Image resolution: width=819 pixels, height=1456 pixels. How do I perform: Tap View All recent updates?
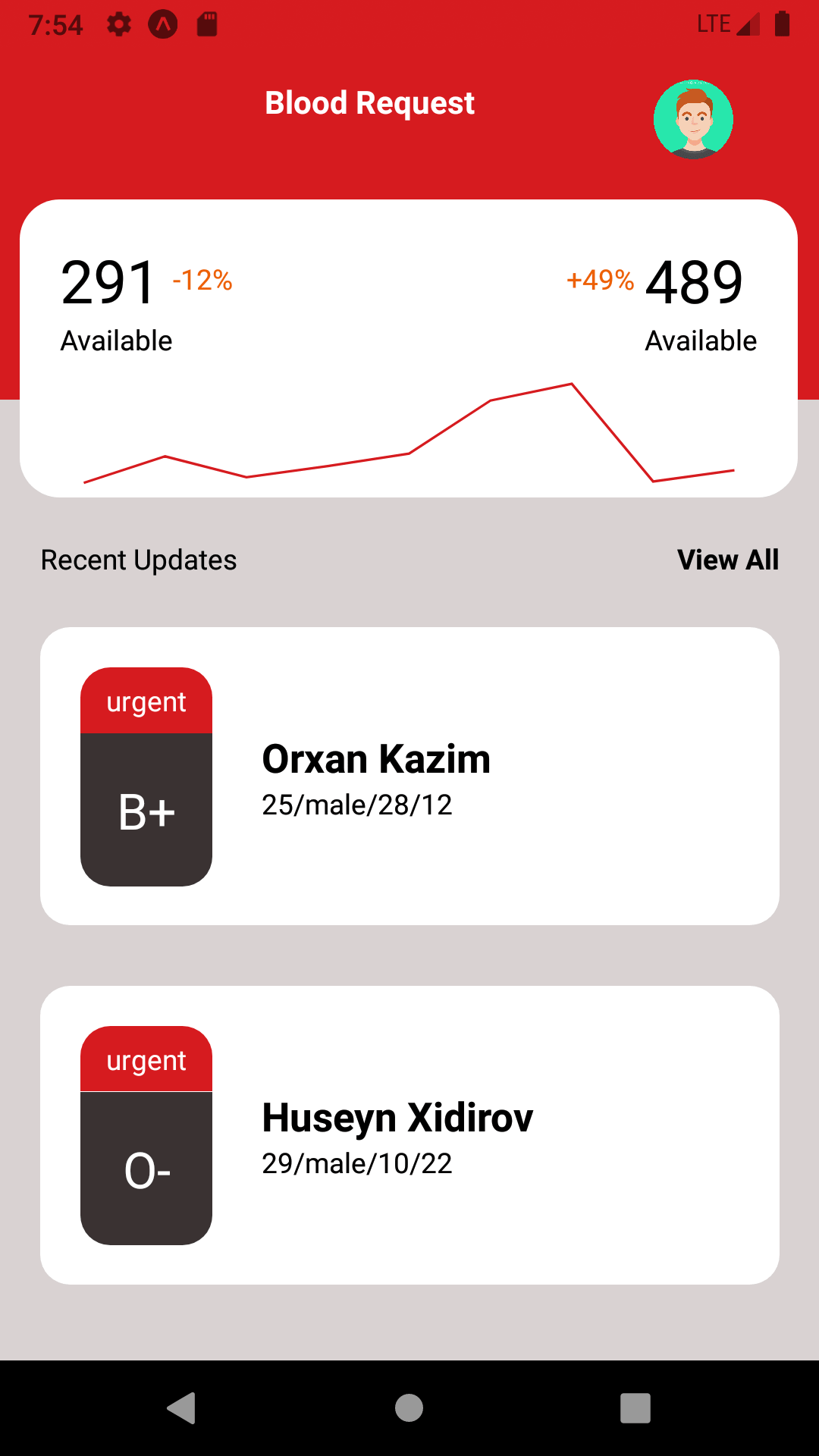[x=727, y=560]
